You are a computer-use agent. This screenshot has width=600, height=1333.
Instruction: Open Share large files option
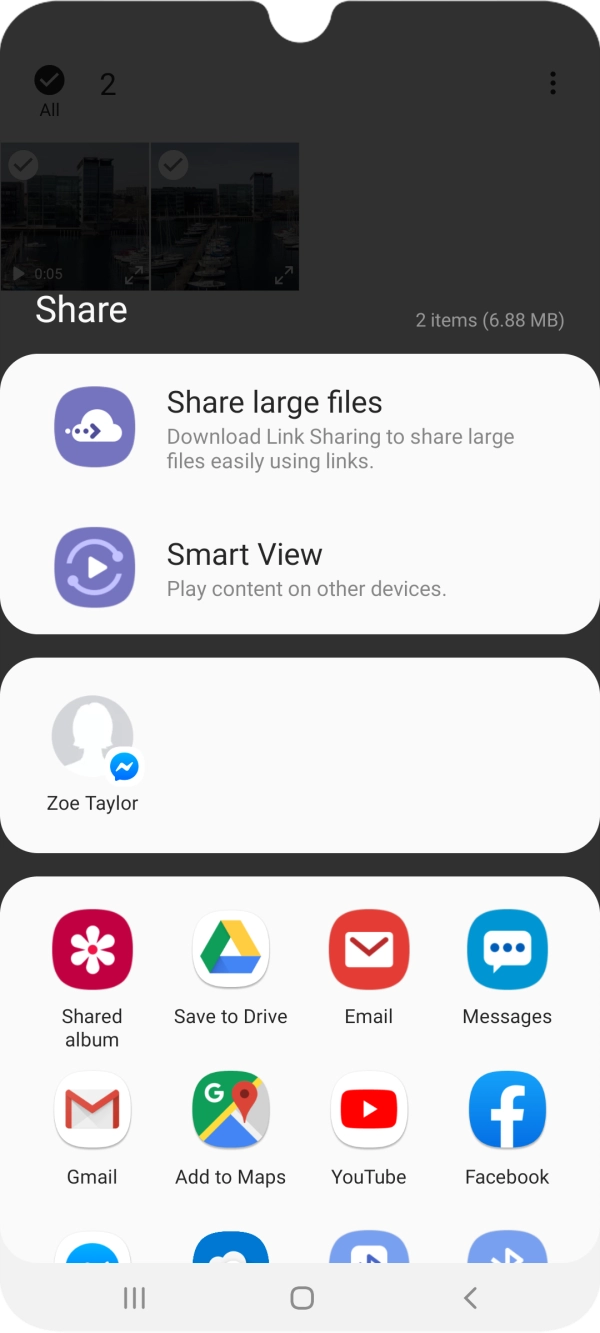point(300,427)
